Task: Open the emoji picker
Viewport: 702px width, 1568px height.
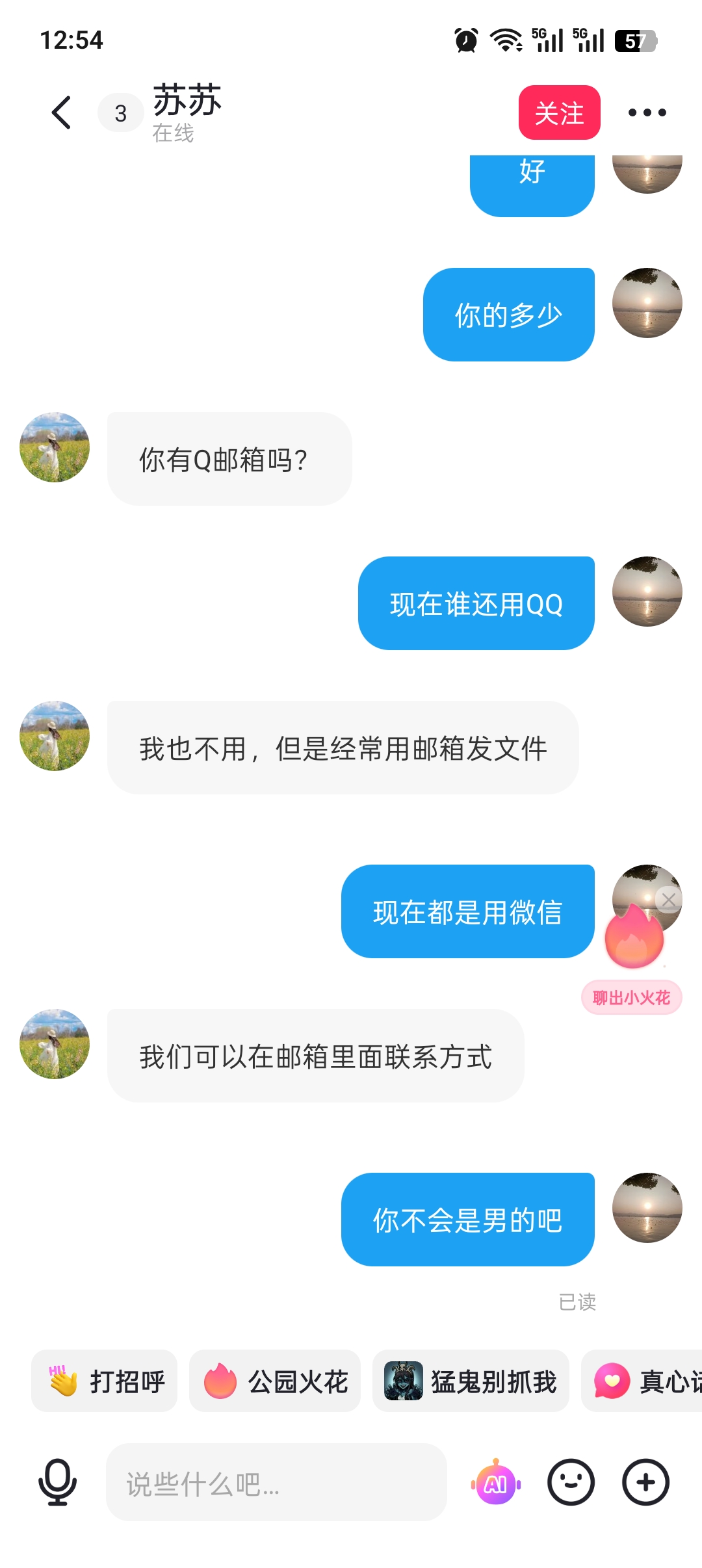Action: pyautogui.click(x=571, y=1482)
